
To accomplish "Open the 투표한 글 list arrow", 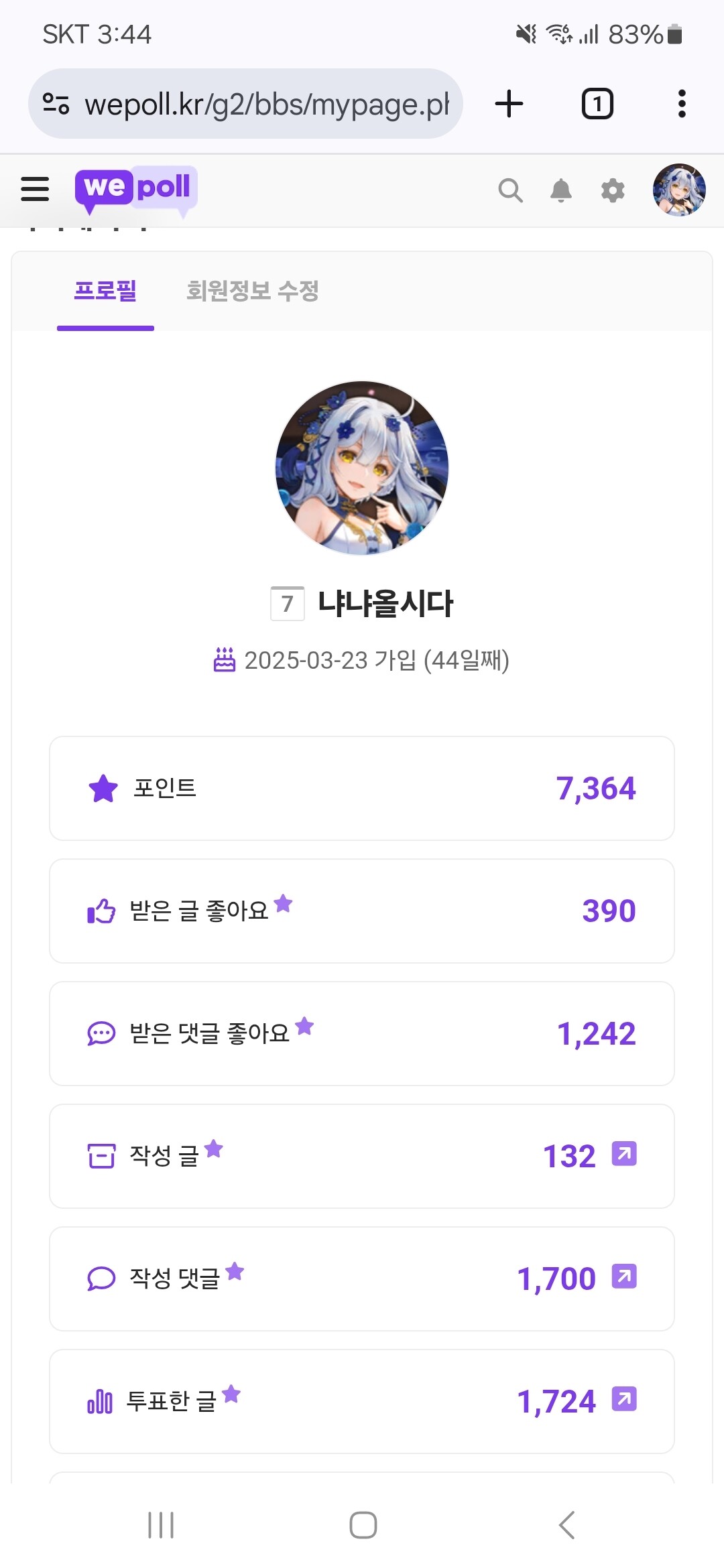I will pyautogui.click(x=624, y=1400).
